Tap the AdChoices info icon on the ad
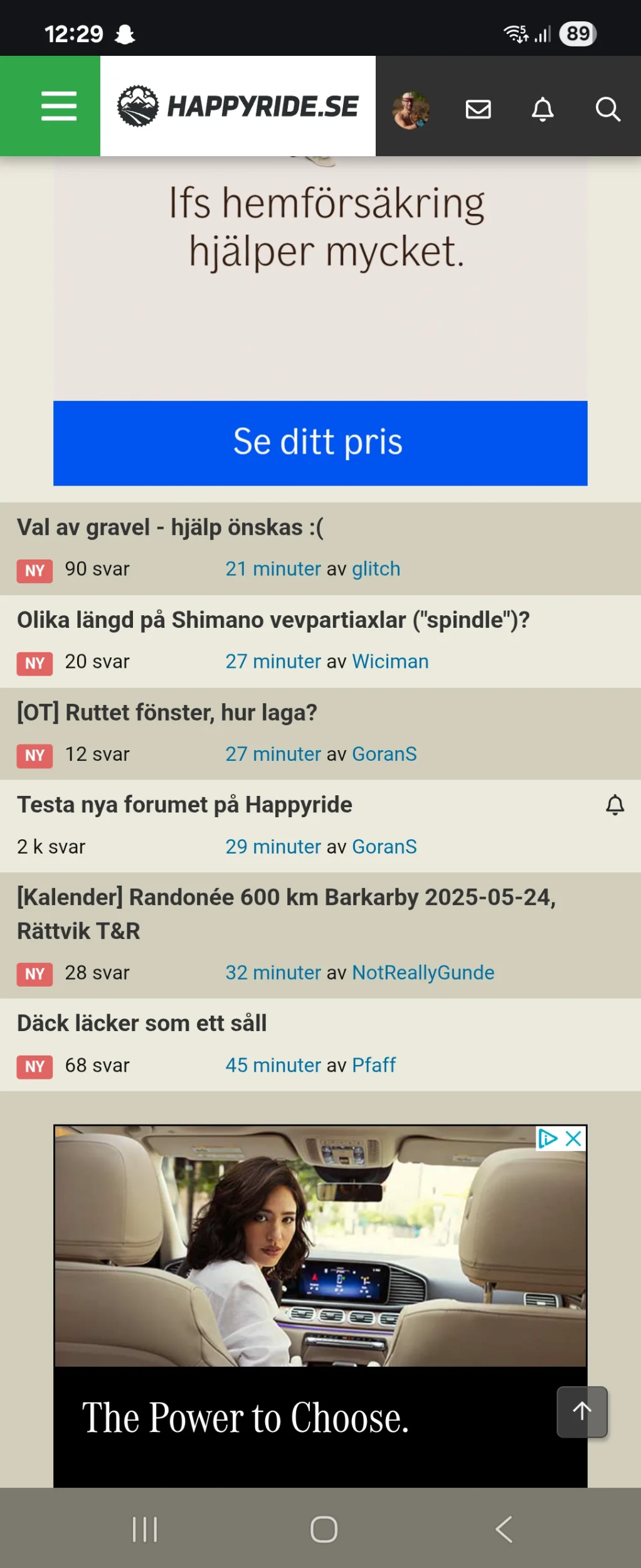Image resolution: width=641 pixels, height=1568 pixels. coord(548,1137)
